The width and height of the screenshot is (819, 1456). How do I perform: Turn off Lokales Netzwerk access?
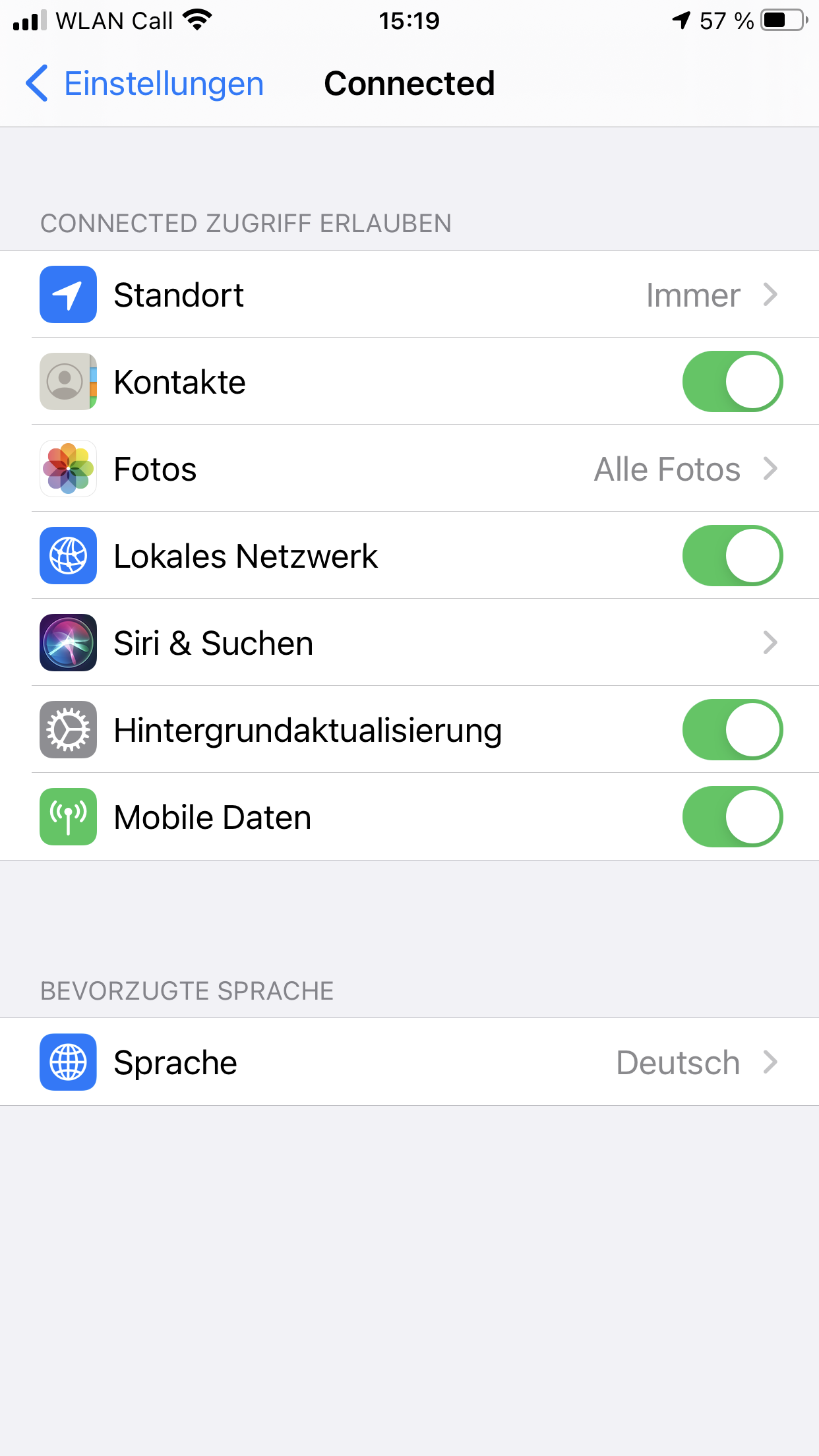click(x=732, y=556)
